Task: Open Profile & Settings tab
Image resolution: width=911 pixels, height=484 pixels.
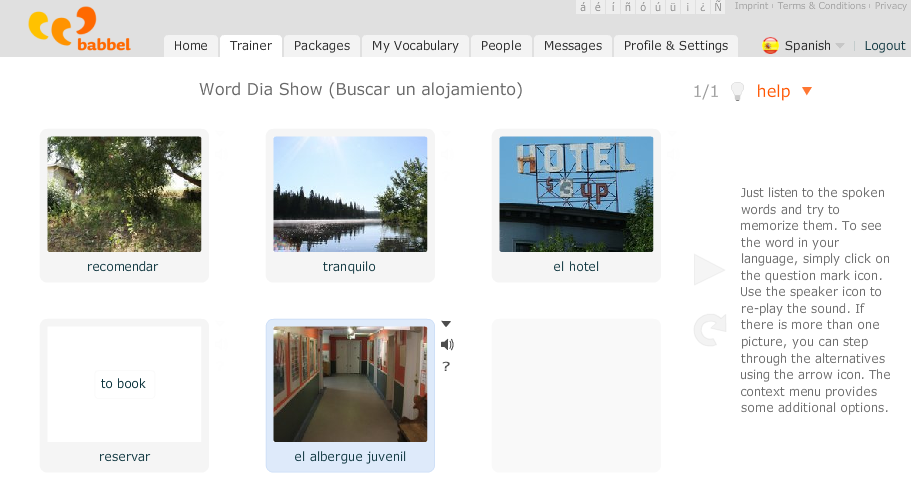Action: pyautogui.click(x=675, y=45)
